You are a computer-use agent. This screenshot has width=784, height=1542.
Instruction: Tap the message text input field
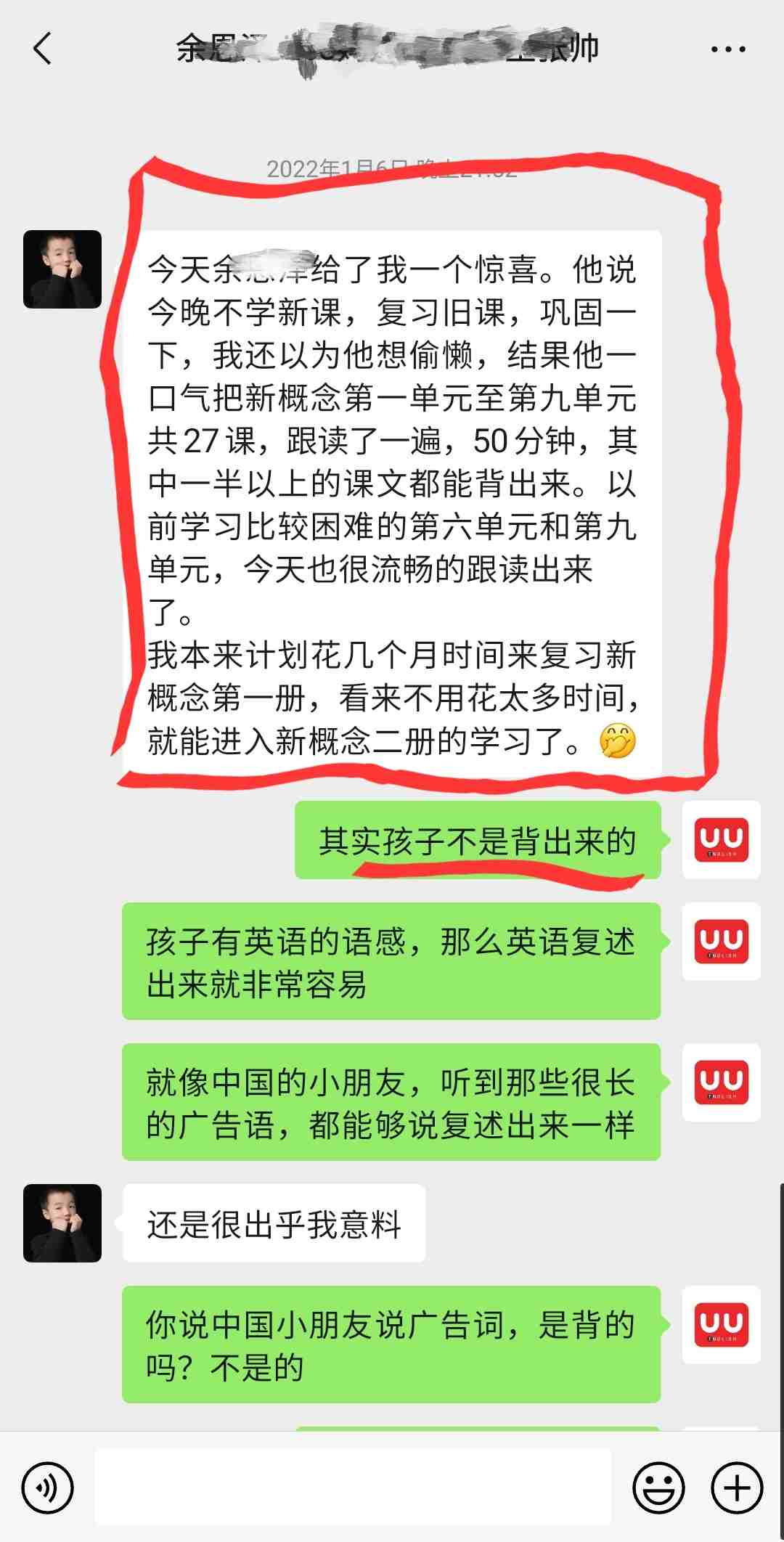(353, 1486)
